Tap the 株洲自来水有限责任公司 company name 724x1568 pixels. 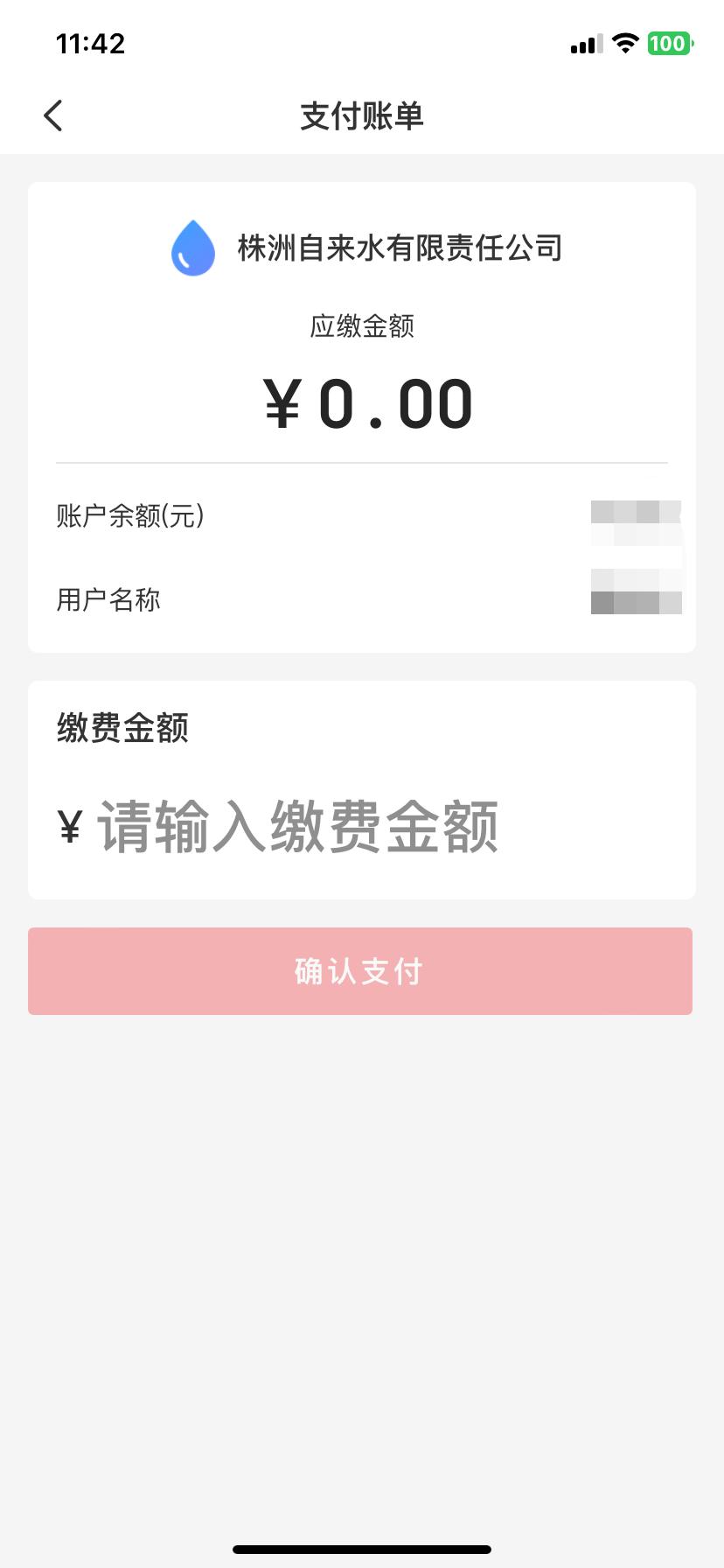click(398, 248)
